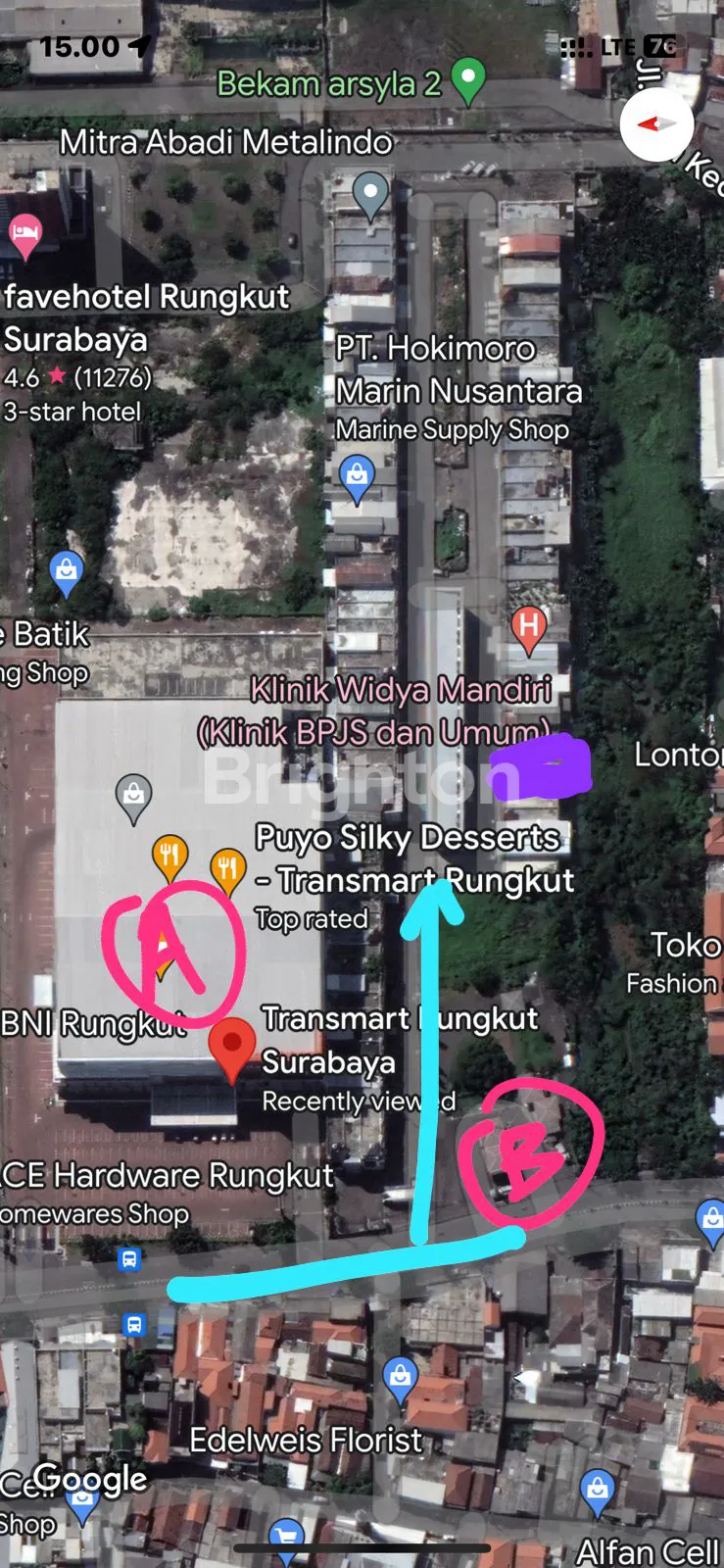
Task: Tap the red Transmart Rungkut Surabaya pin
Action: point(232,1045)
